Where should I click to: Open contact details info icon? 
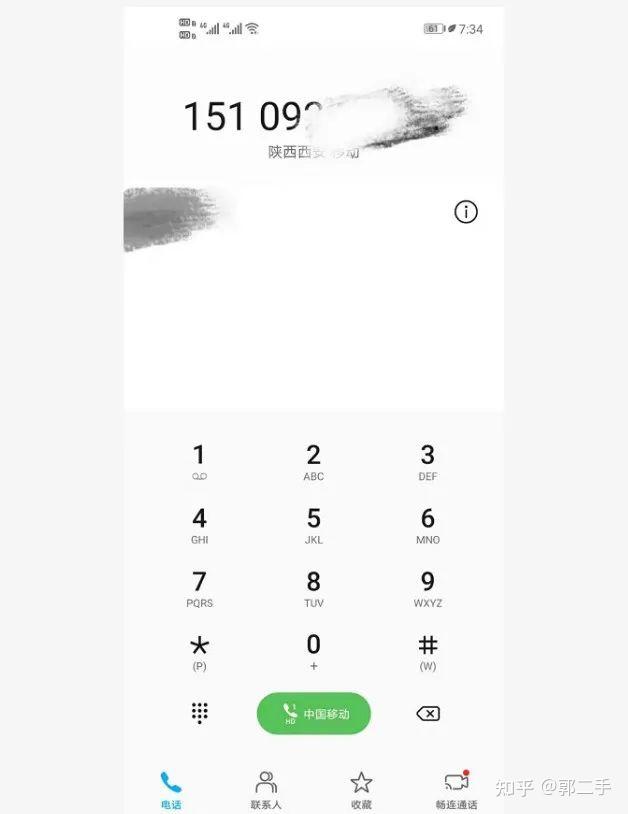[x=466, y=212]
